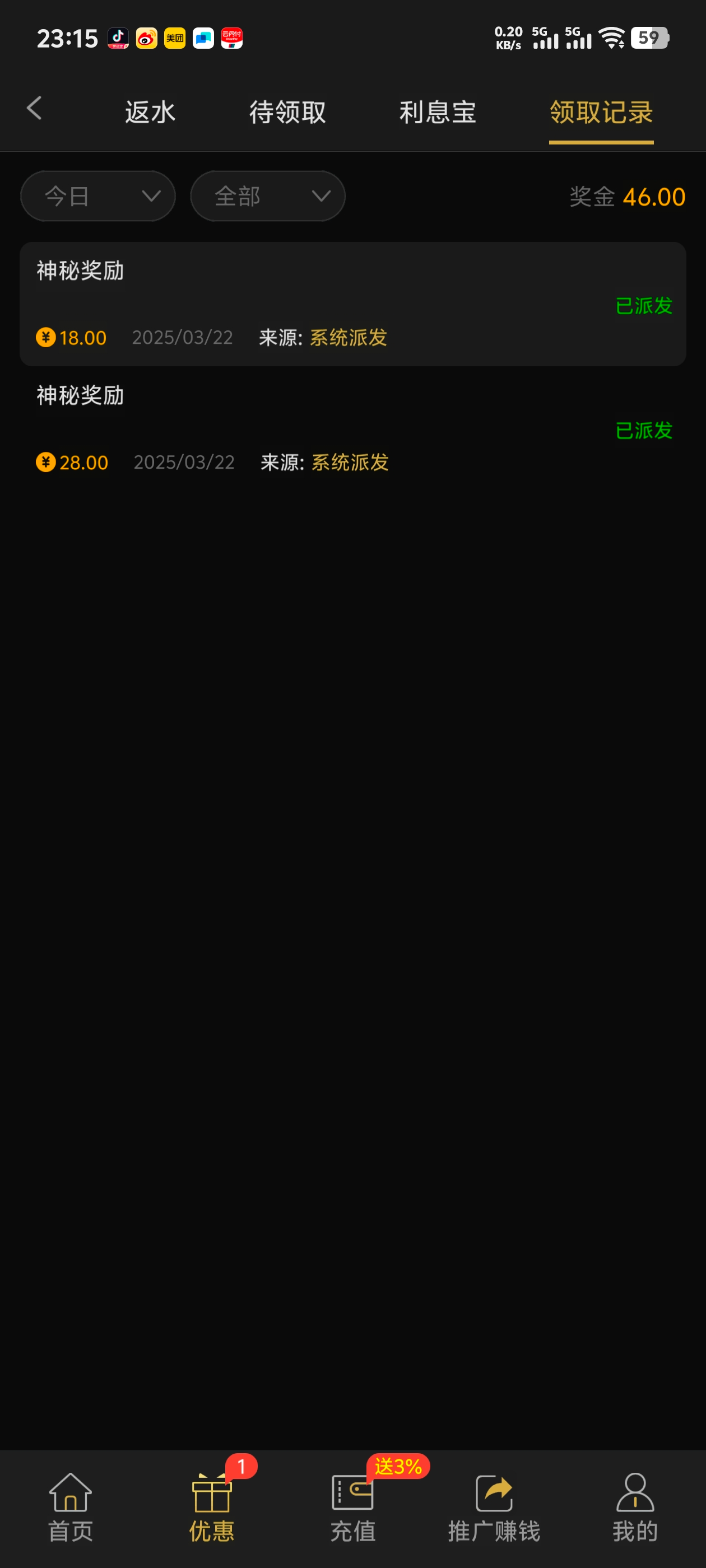Open the 今日 date filter dropdown
Viewport: 706px width, 1568px height.
click(x=97, y=196)
